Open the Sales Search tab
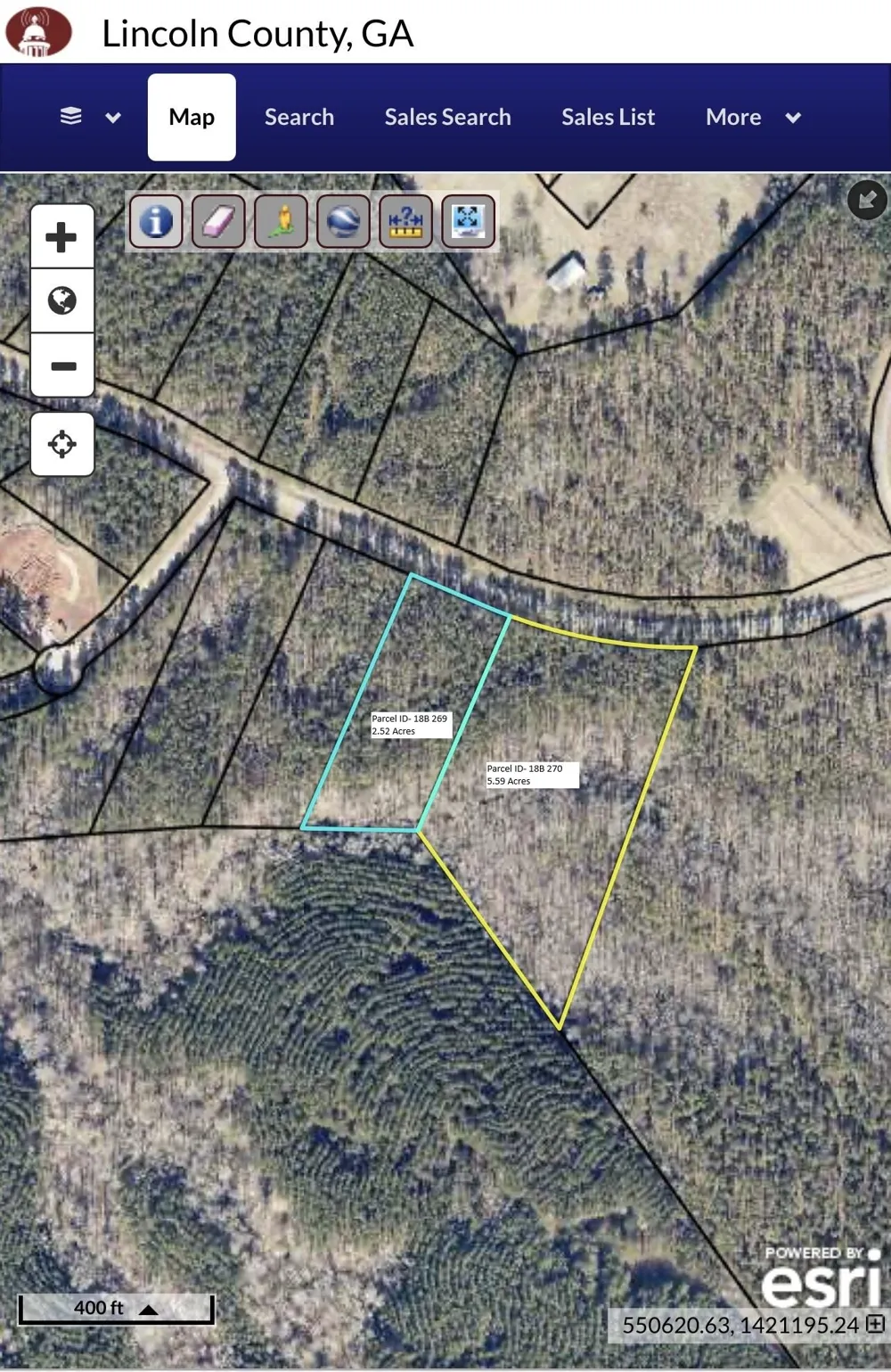891x1372 pixels. coord(447,117)
